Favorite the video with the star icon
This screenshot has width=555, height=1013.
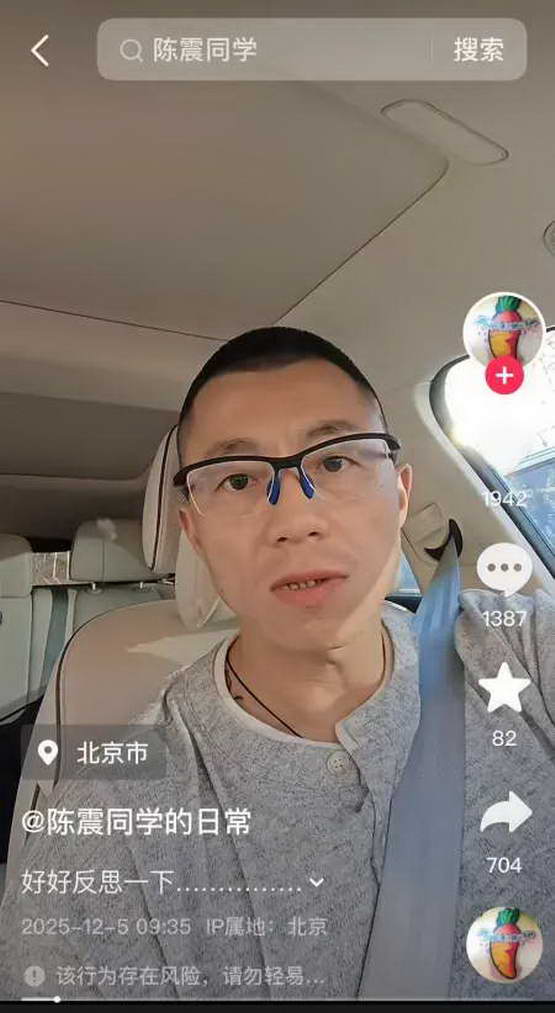tap(505, 689)
